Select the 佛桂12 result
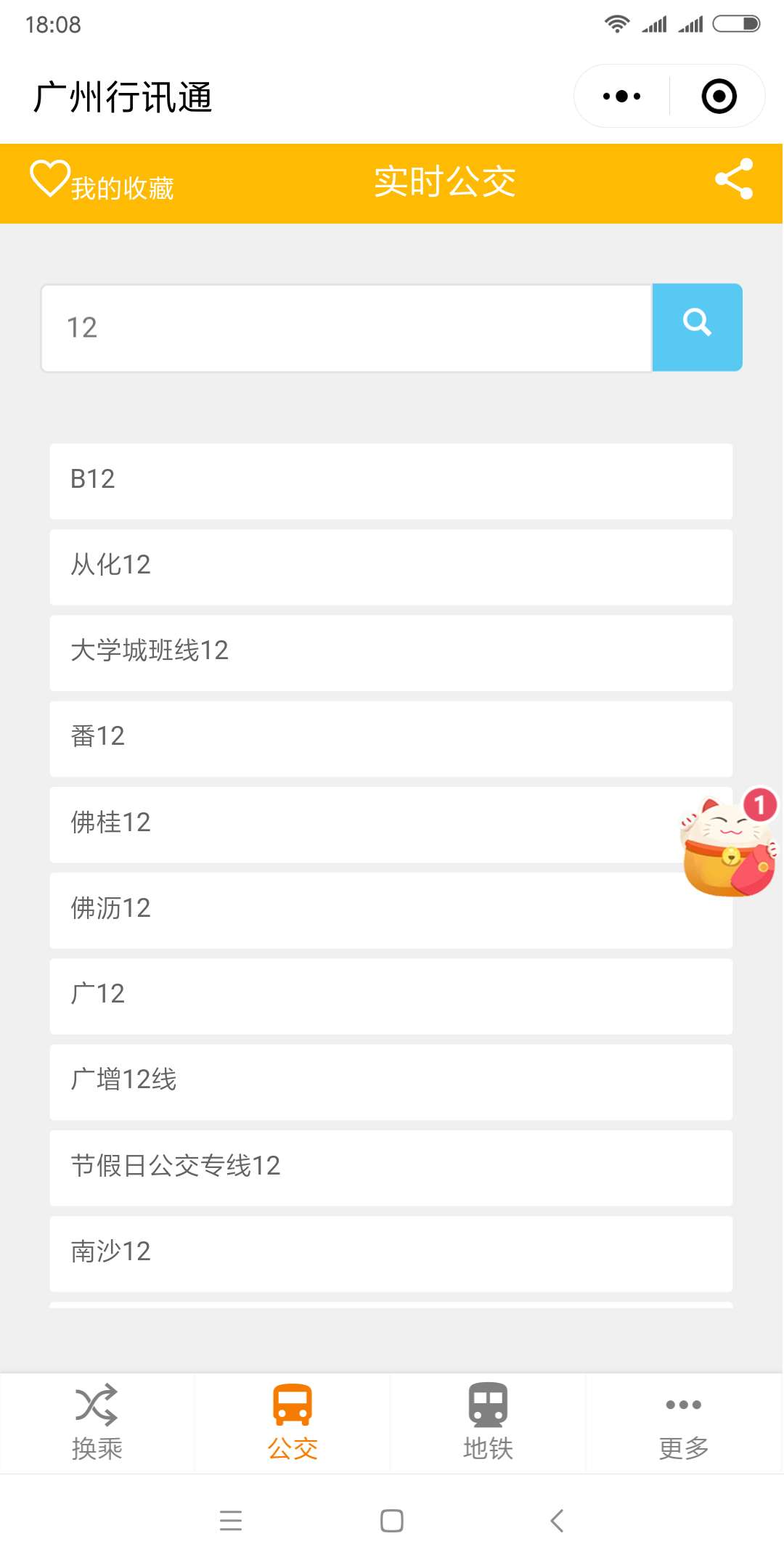This screenshot has width=784, height=1568. [x=363, y=824]
